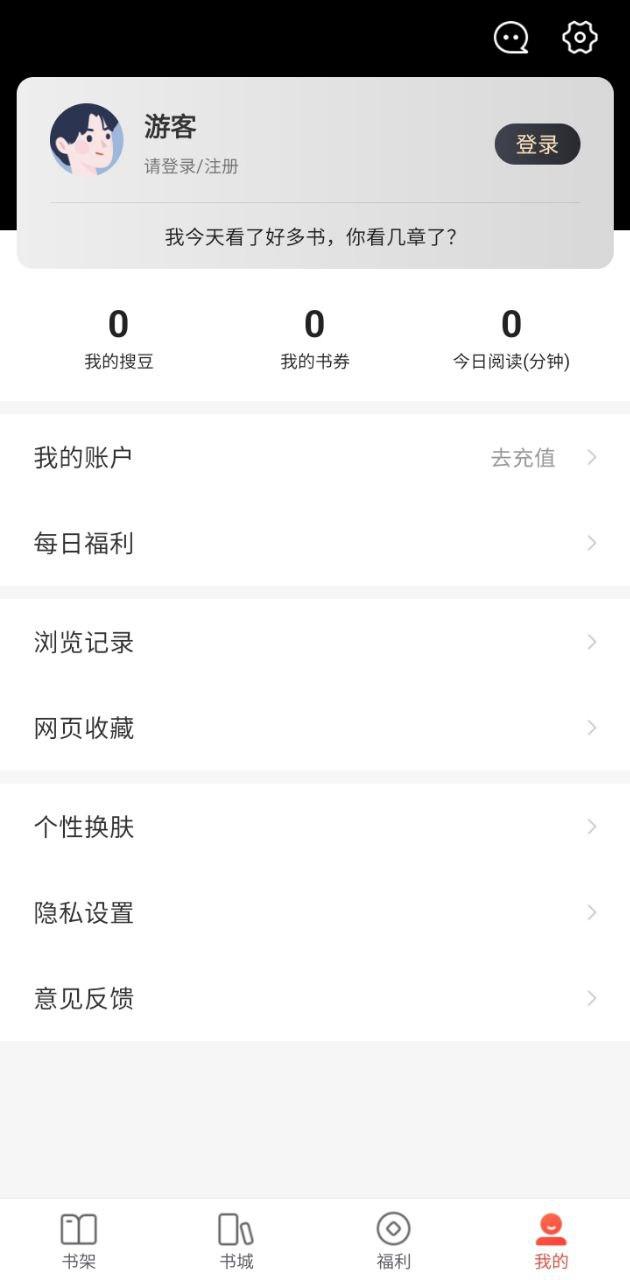Viewport: 630px width, 1280px height.
Task: Open 浏览记录 history
Action: tap(315, 642)
